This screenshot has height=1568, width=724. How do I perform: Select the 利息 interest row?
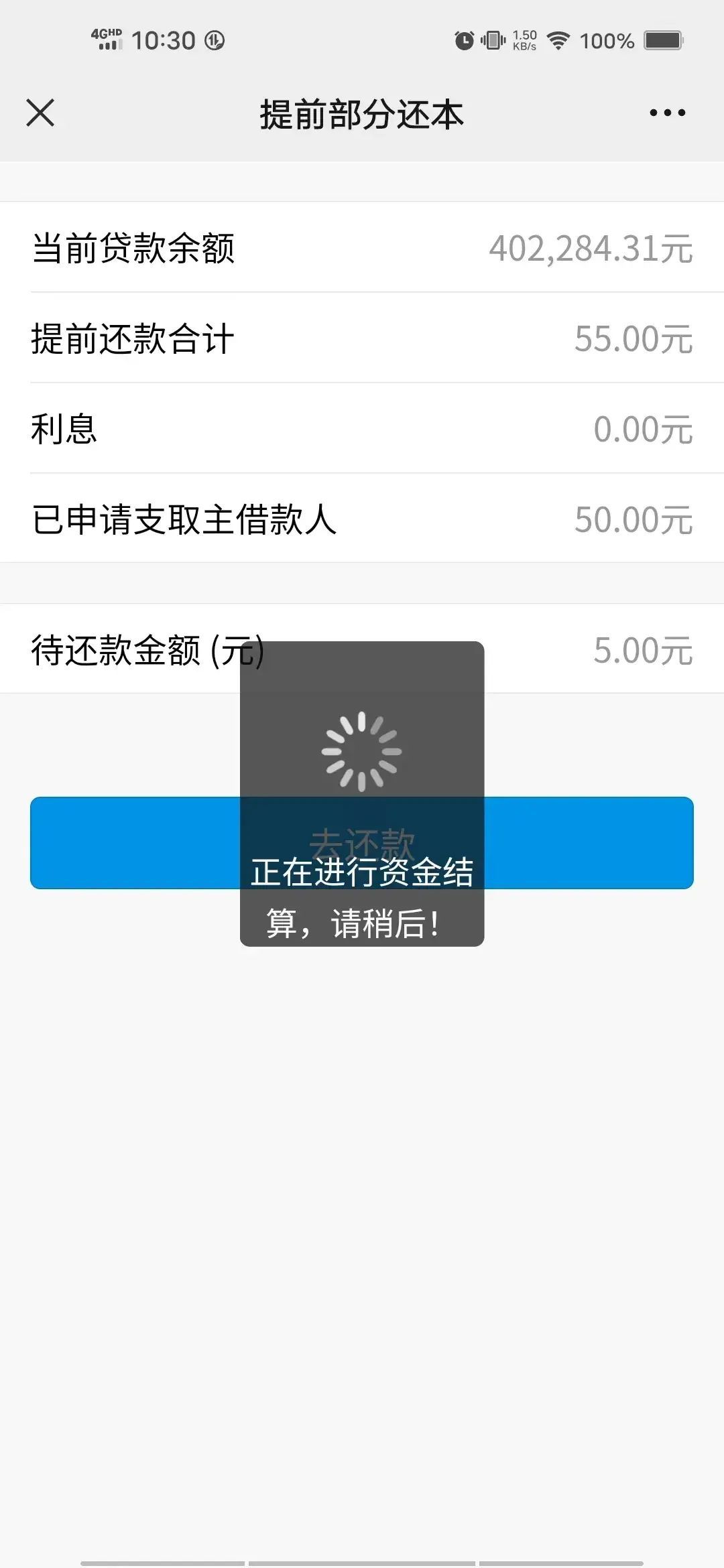pyautogui.click(x=362, y=429)
